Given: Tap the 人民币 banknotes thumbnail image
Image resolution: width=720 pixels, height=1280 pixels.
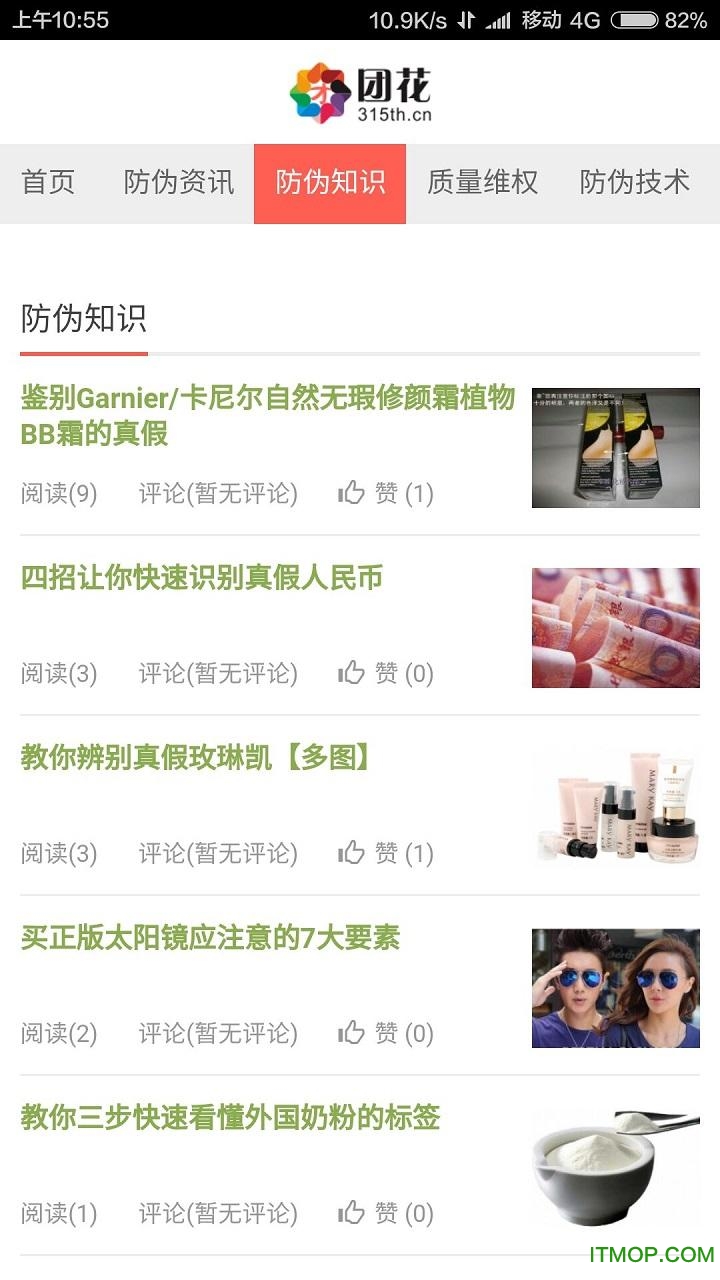Looking at the screenshot, I should [615, 627].
